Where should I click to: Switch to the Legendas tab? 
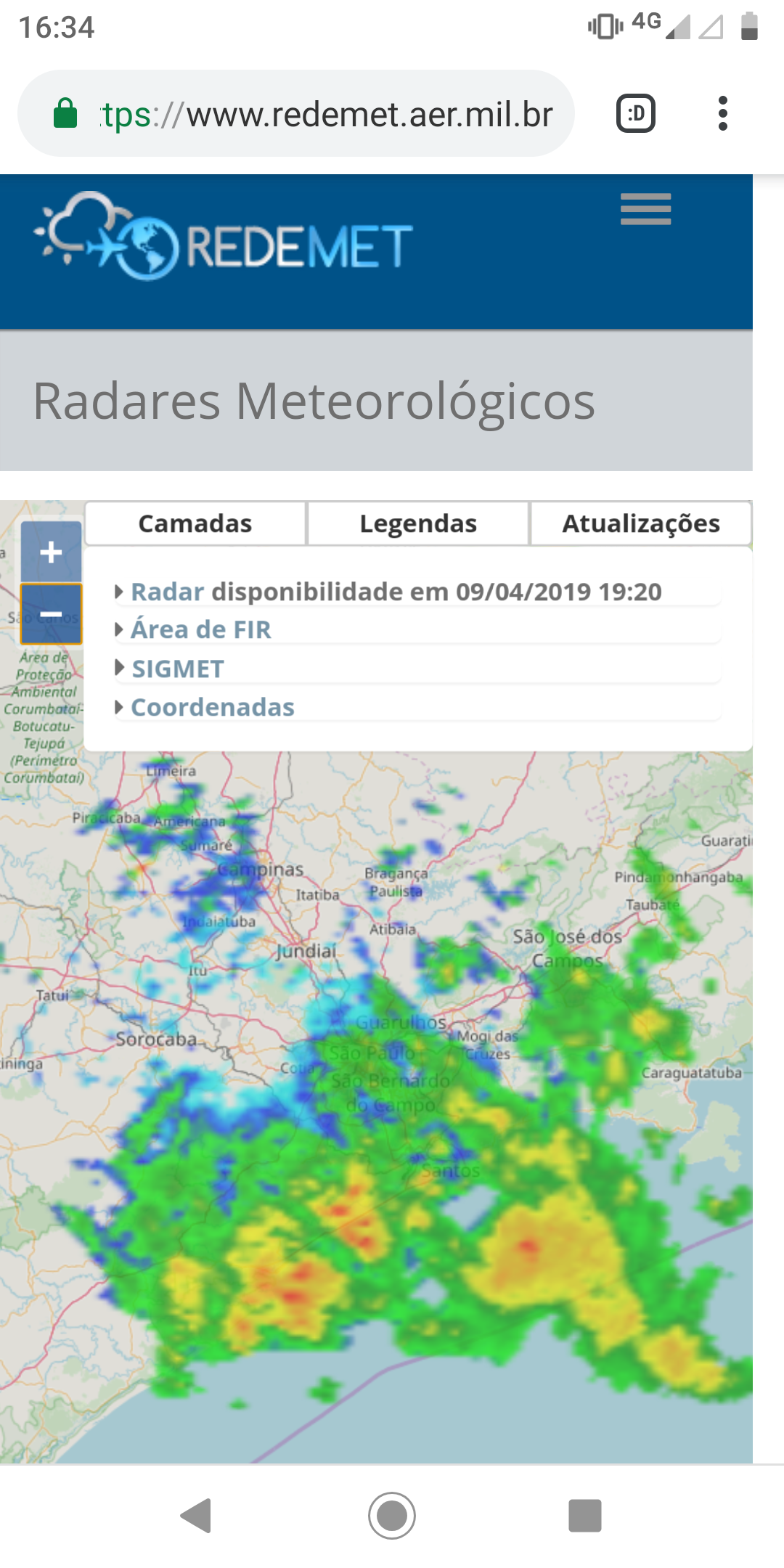click(x=418, y=523)
